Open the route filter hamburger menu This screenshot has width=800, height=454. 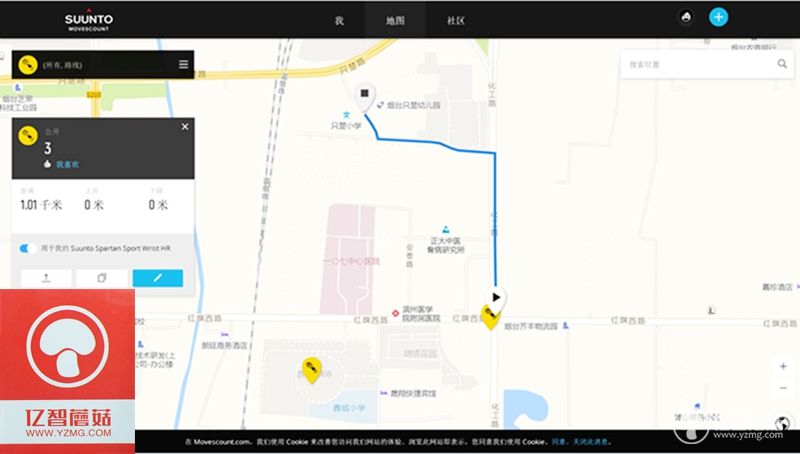click(x=184, y=64)
